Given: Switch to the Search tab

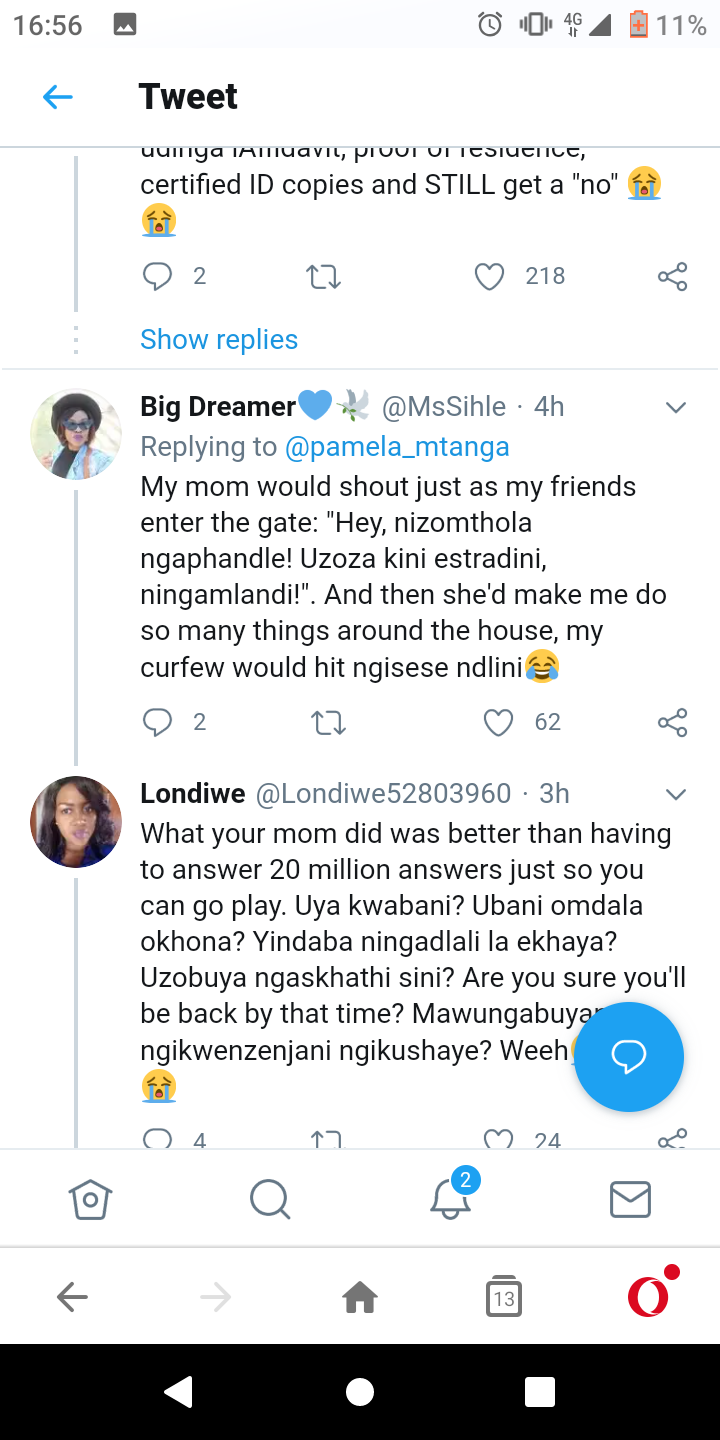Looking at the screenshot, I should tap(270, 1197).
